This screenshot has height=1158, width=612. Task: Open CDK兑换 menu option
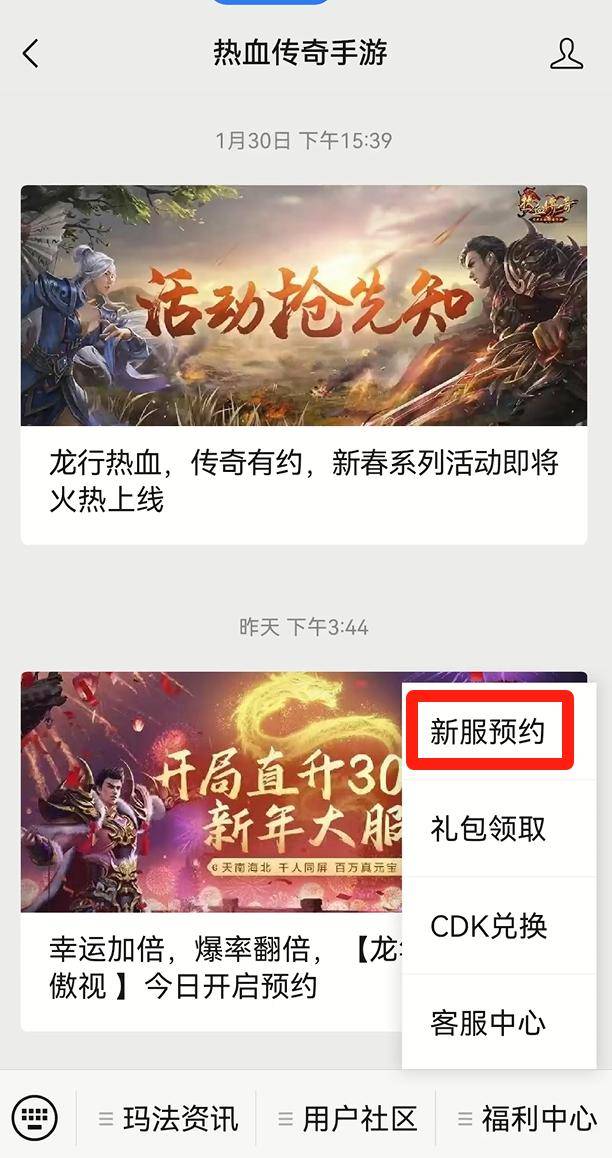coord(487,925)
